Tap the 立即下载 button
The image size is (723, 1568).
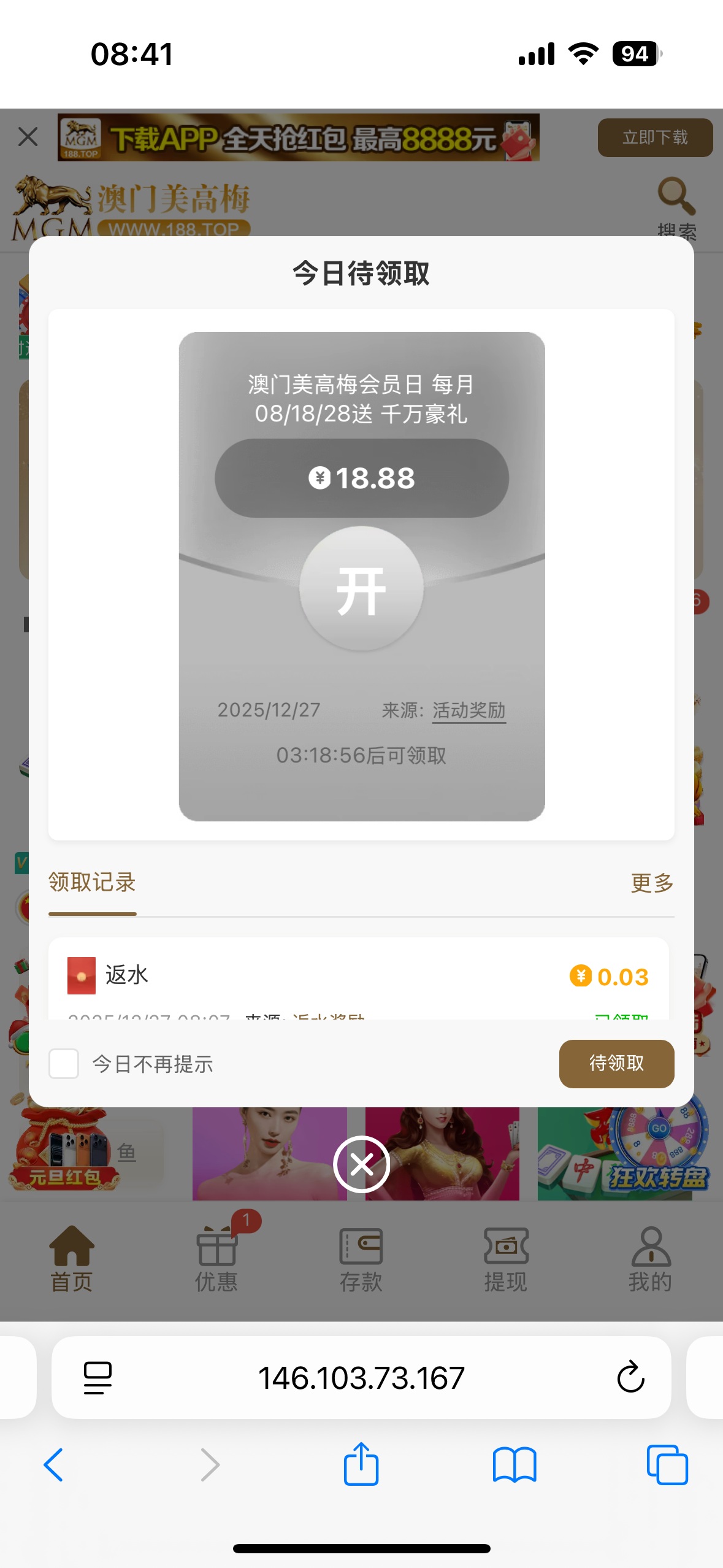pos(654,137)
